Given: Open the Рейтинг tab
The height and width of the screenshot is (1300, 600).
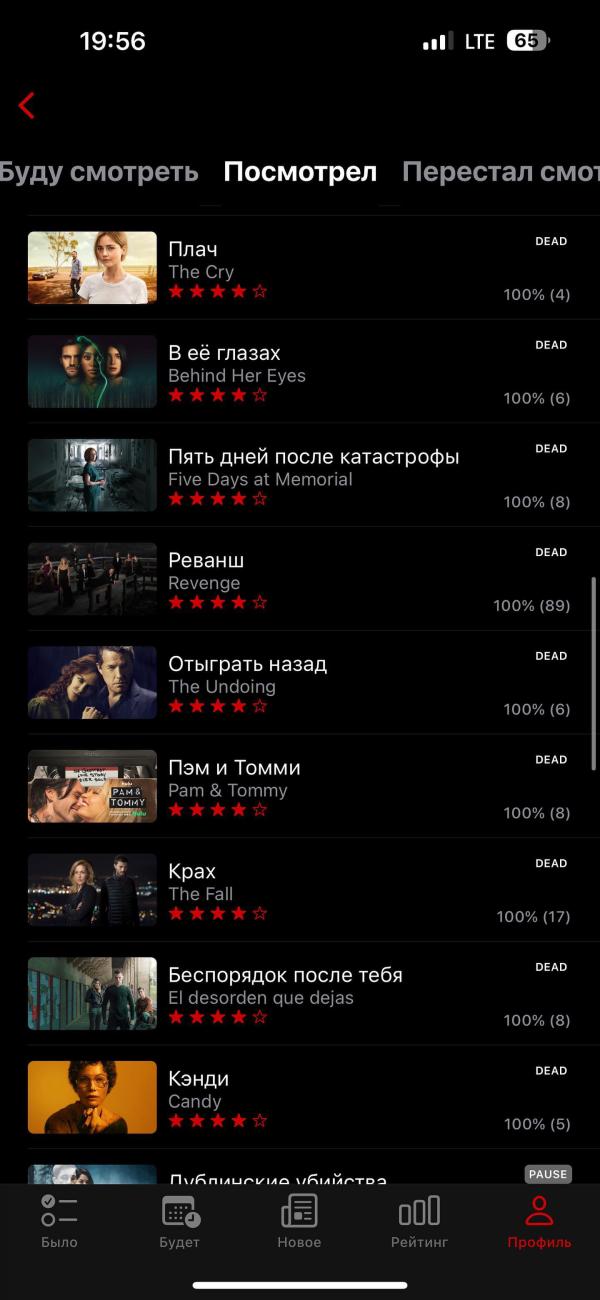Looking at the screenshot, I should [x=419, y=1221].
